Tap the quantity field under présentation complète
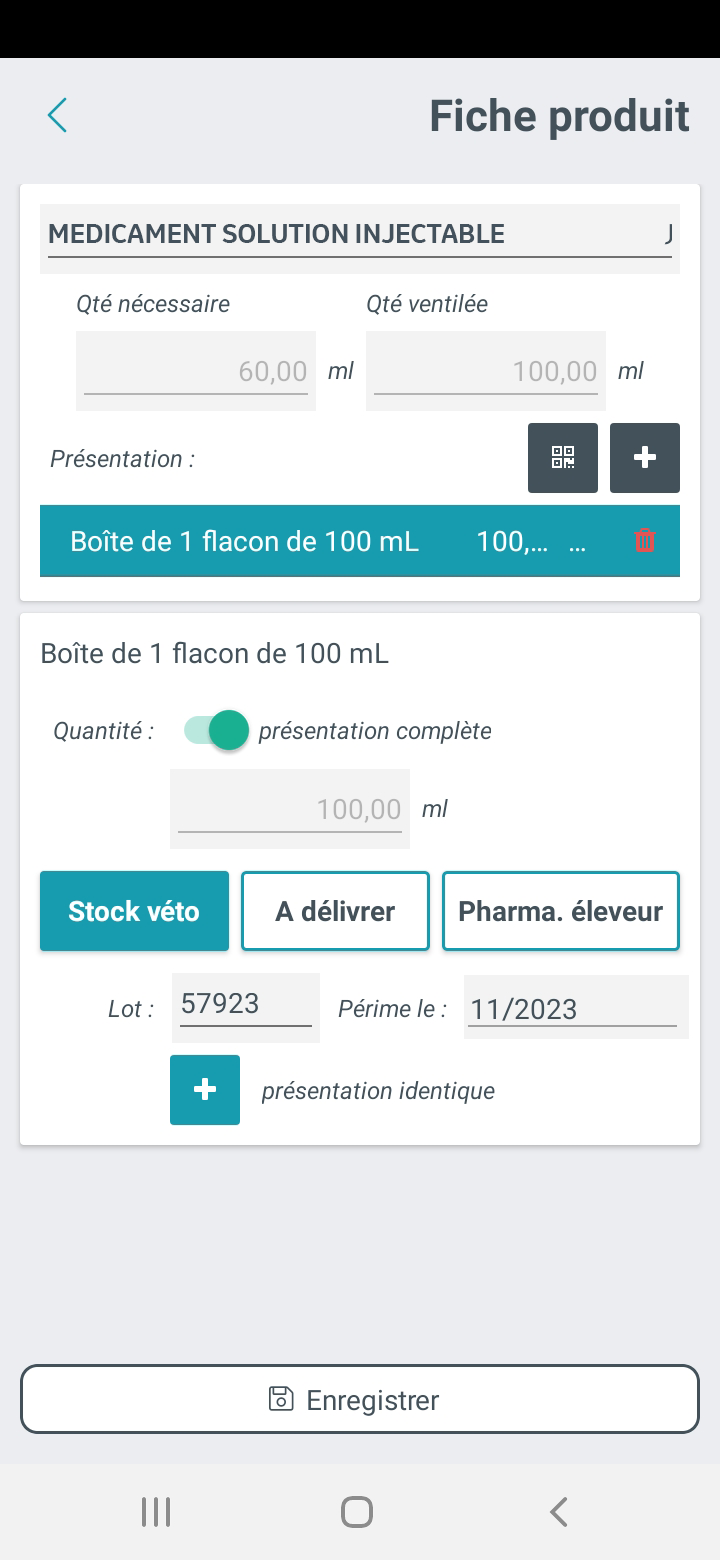Screen dimensions: 720x1560 [290, 809]
